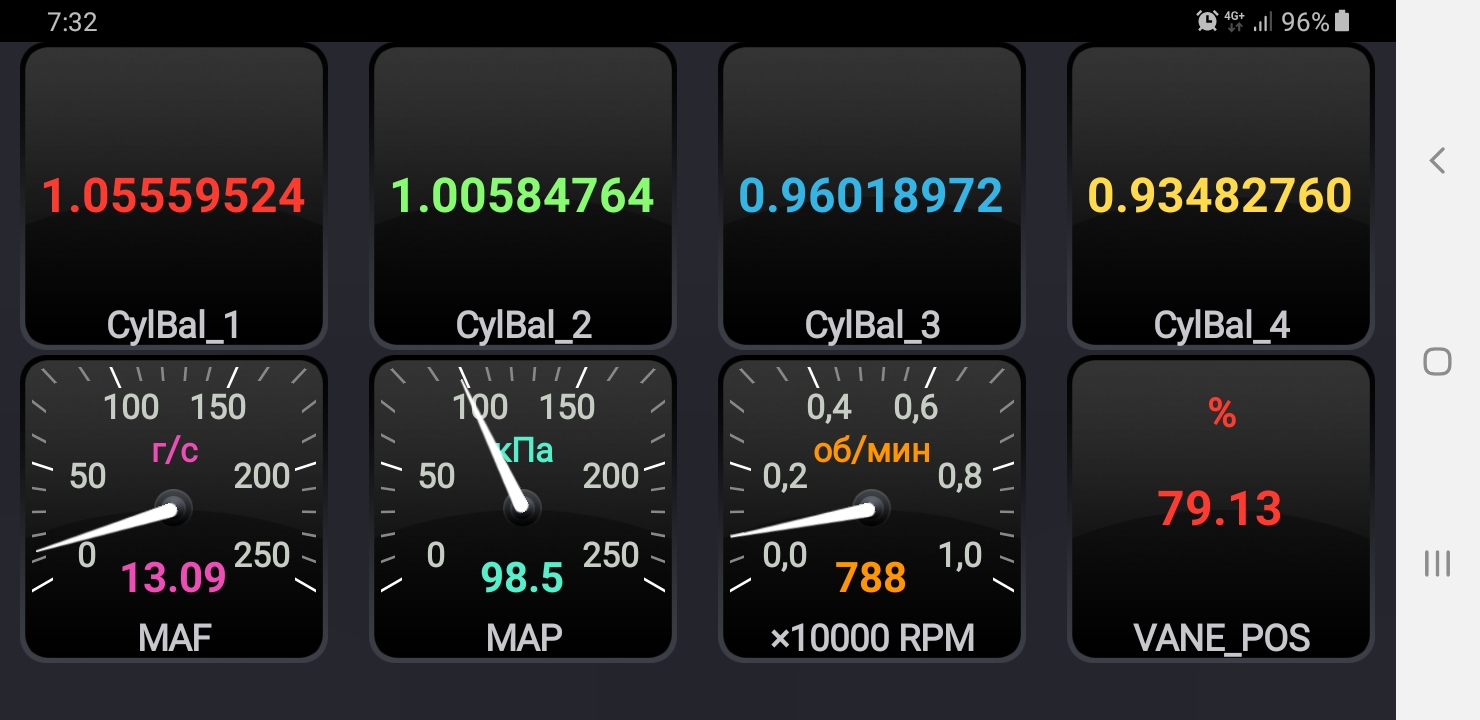Tap the RPM dial gauge

tap(871, 509)
